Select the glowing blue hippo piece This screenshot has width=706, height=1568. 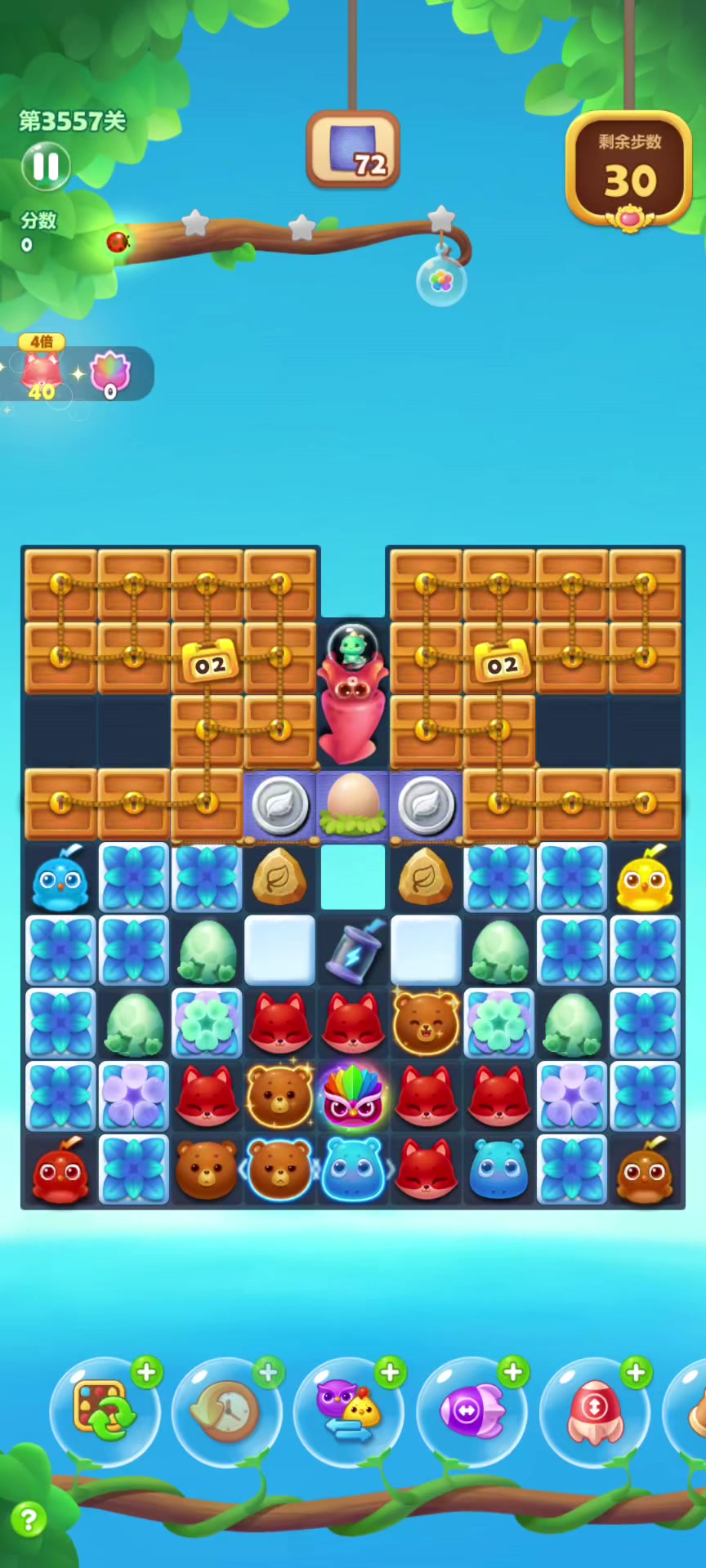click(352, 1170)
